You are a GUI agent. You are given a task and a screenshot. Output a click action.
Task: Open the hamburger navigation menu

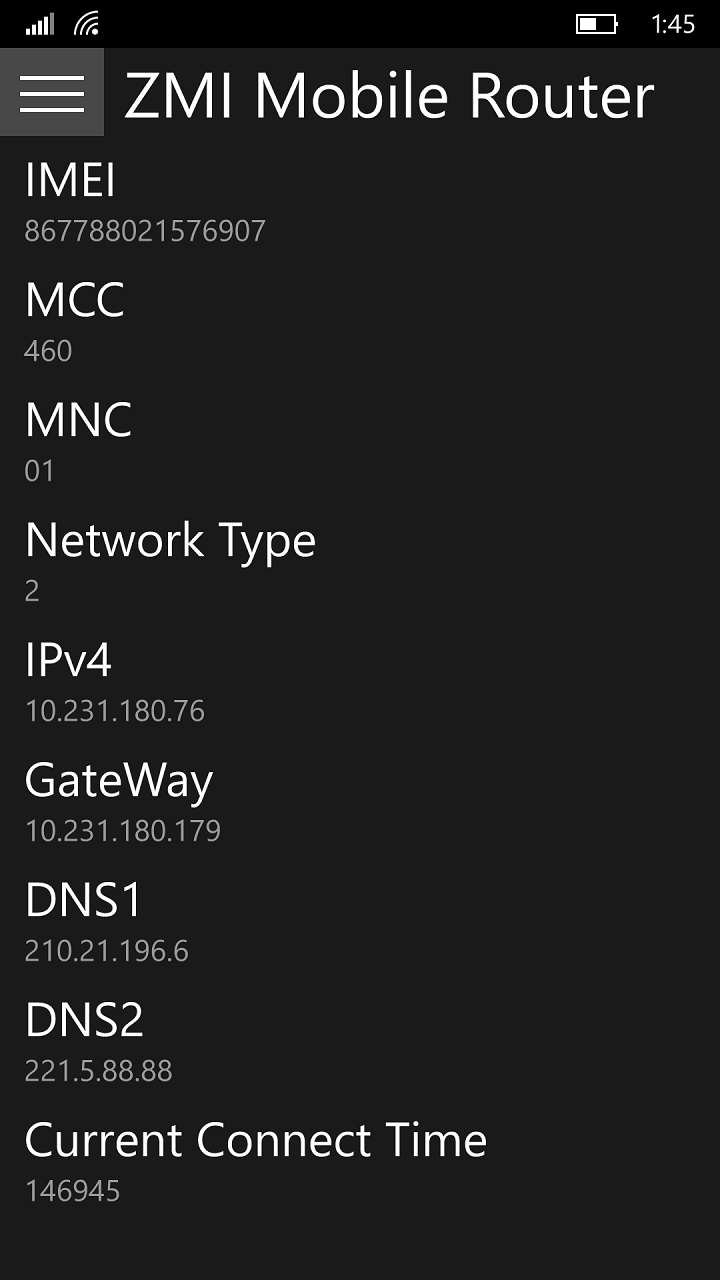[52, 93]
